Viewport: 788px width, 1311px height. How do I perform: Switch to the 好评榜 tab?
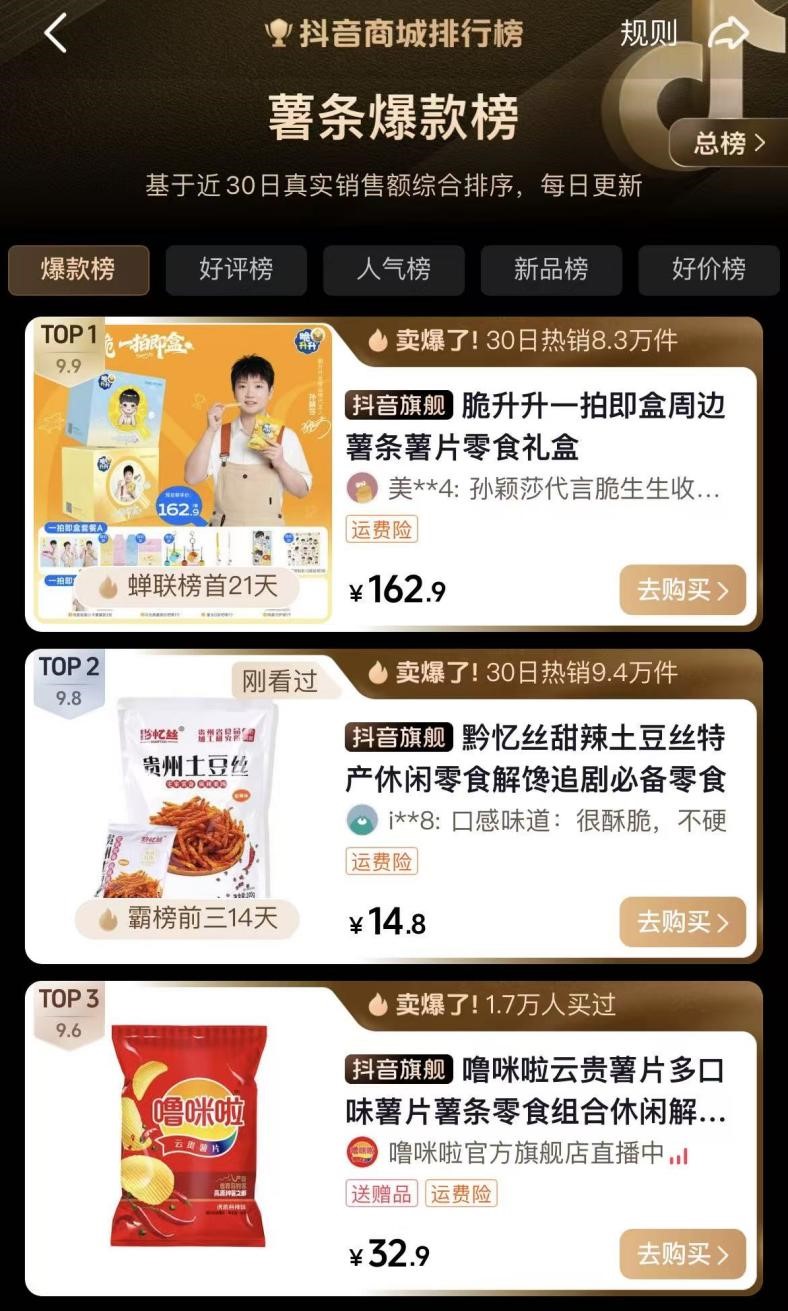click(236, 270)
